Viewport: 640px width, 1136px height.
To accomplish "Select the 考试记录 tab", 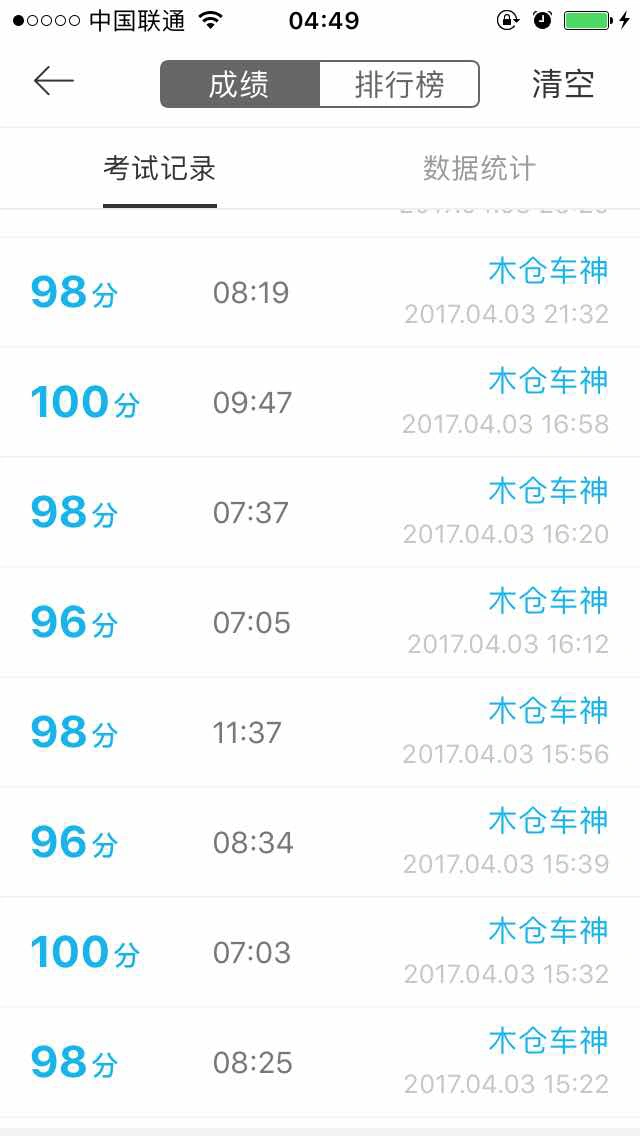I will (159, 169).
